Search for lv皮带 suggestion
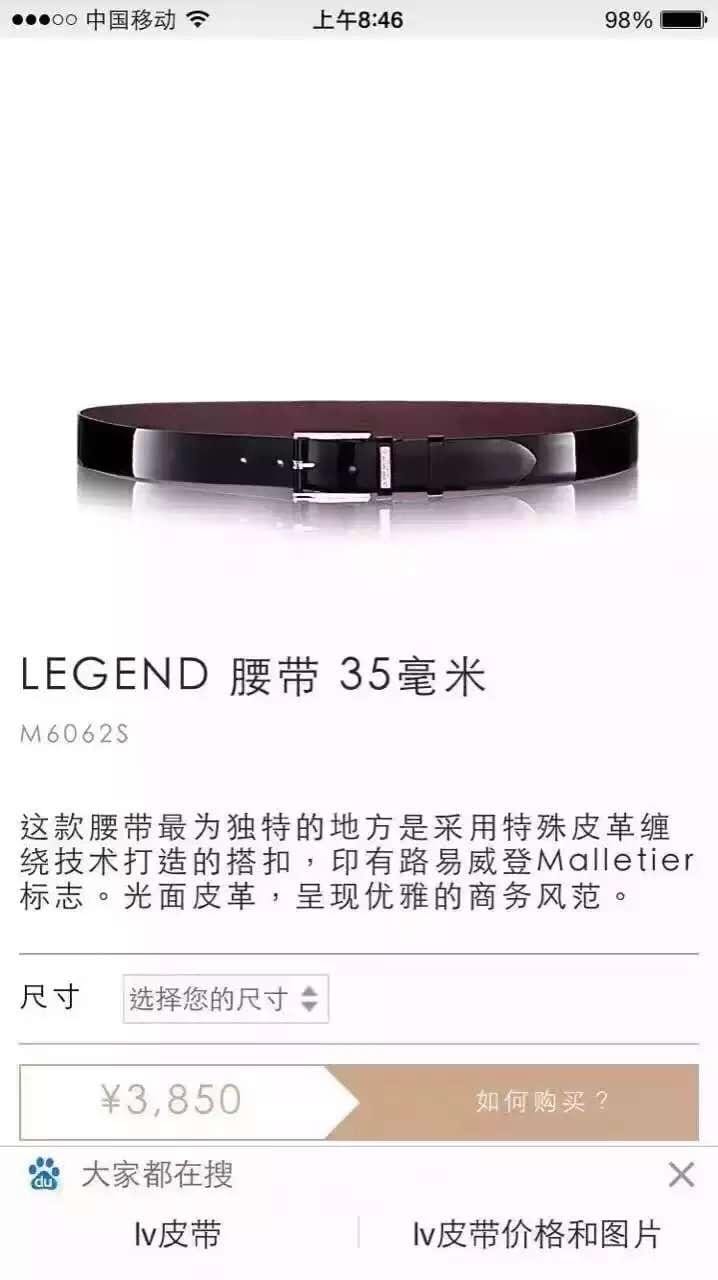The width and height of the screenshot is (718, 1280). [178, 1234]
